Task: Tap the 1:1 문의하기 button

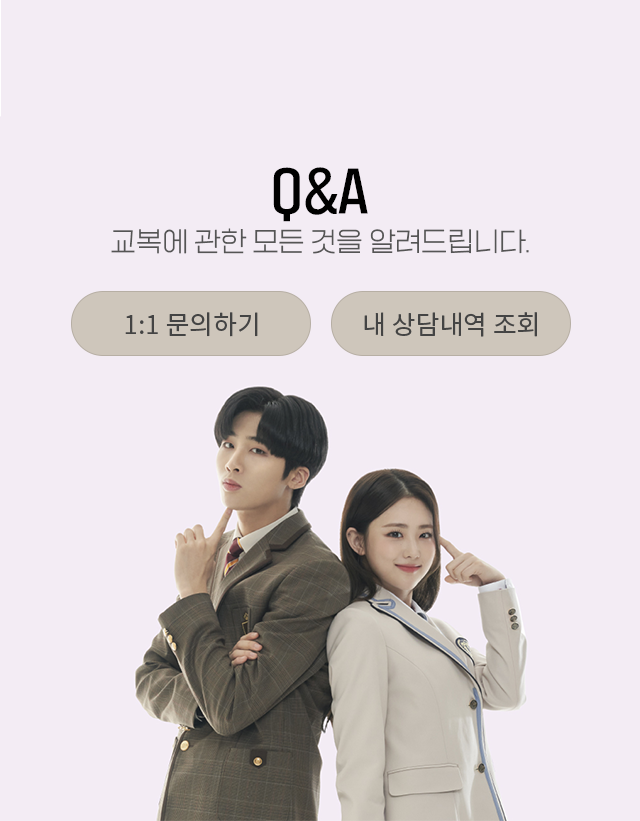Action: coord(191,324)
